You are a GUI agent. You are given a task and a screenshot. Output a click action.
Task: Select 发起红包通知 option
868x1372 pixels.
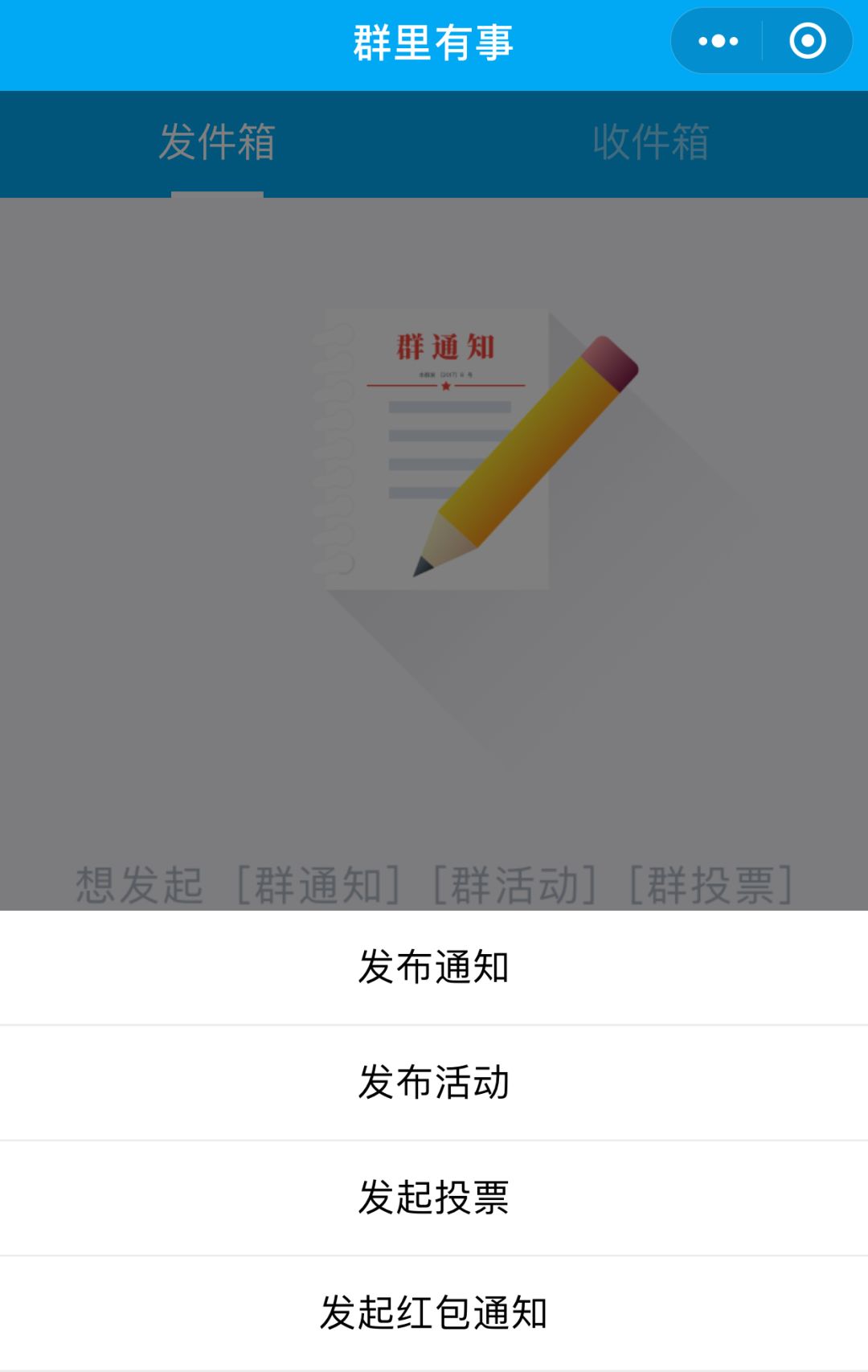tap(434, 1313)
